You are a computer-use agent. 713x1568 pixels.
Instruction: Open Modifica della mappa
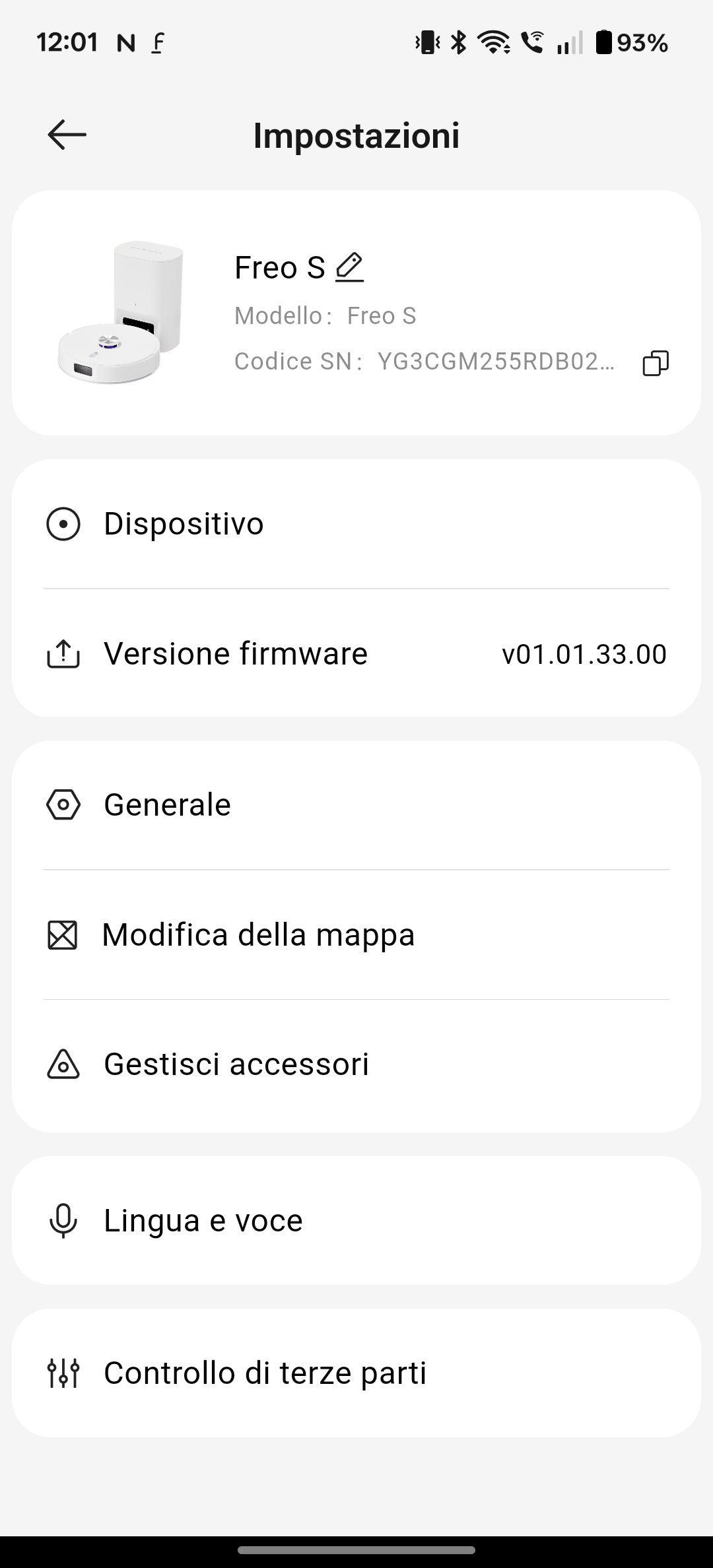pos(356,934)
